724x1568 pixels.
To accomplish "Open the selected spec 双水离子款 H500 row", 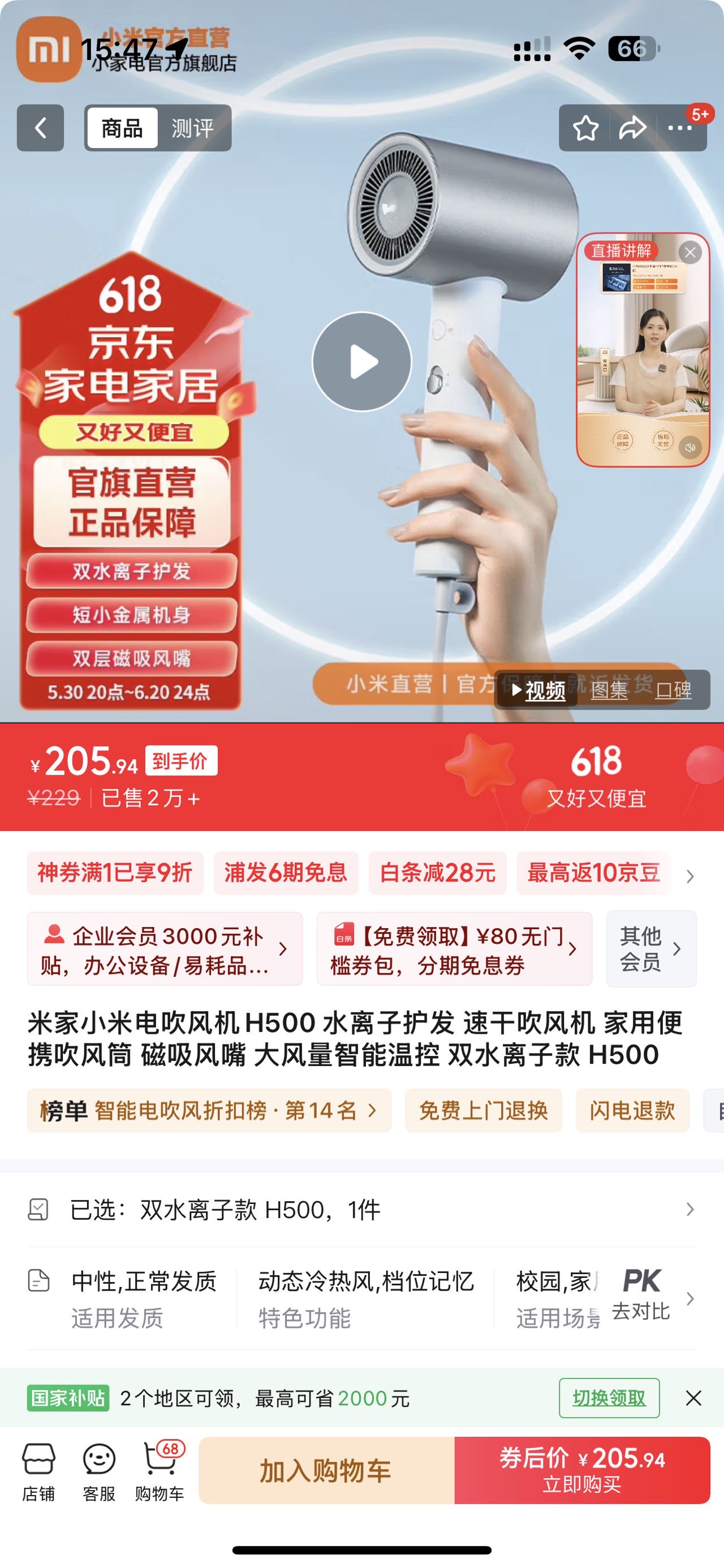I will (x=361, y=1210).
